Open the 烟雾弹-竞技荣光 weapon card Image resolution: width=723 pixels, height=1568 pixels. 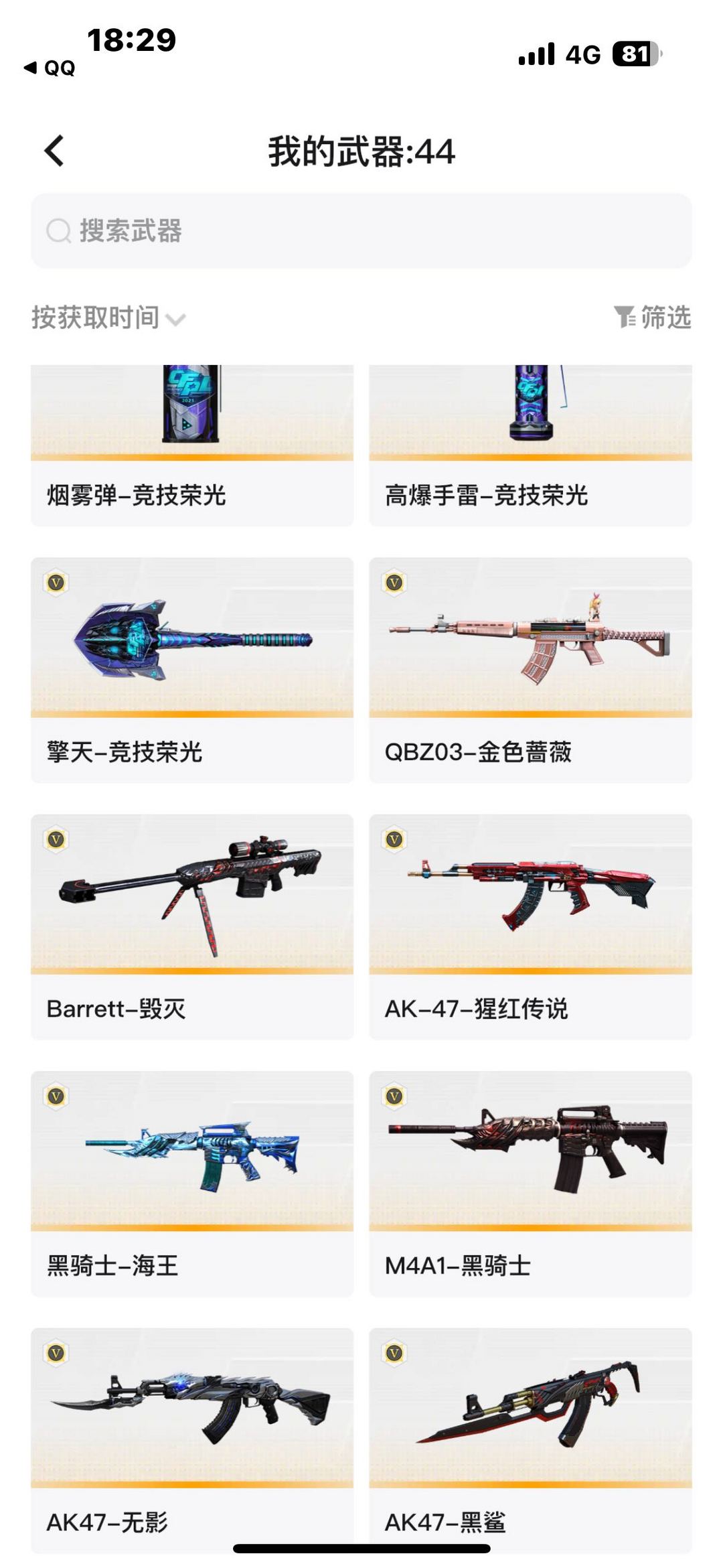[192, 445]
